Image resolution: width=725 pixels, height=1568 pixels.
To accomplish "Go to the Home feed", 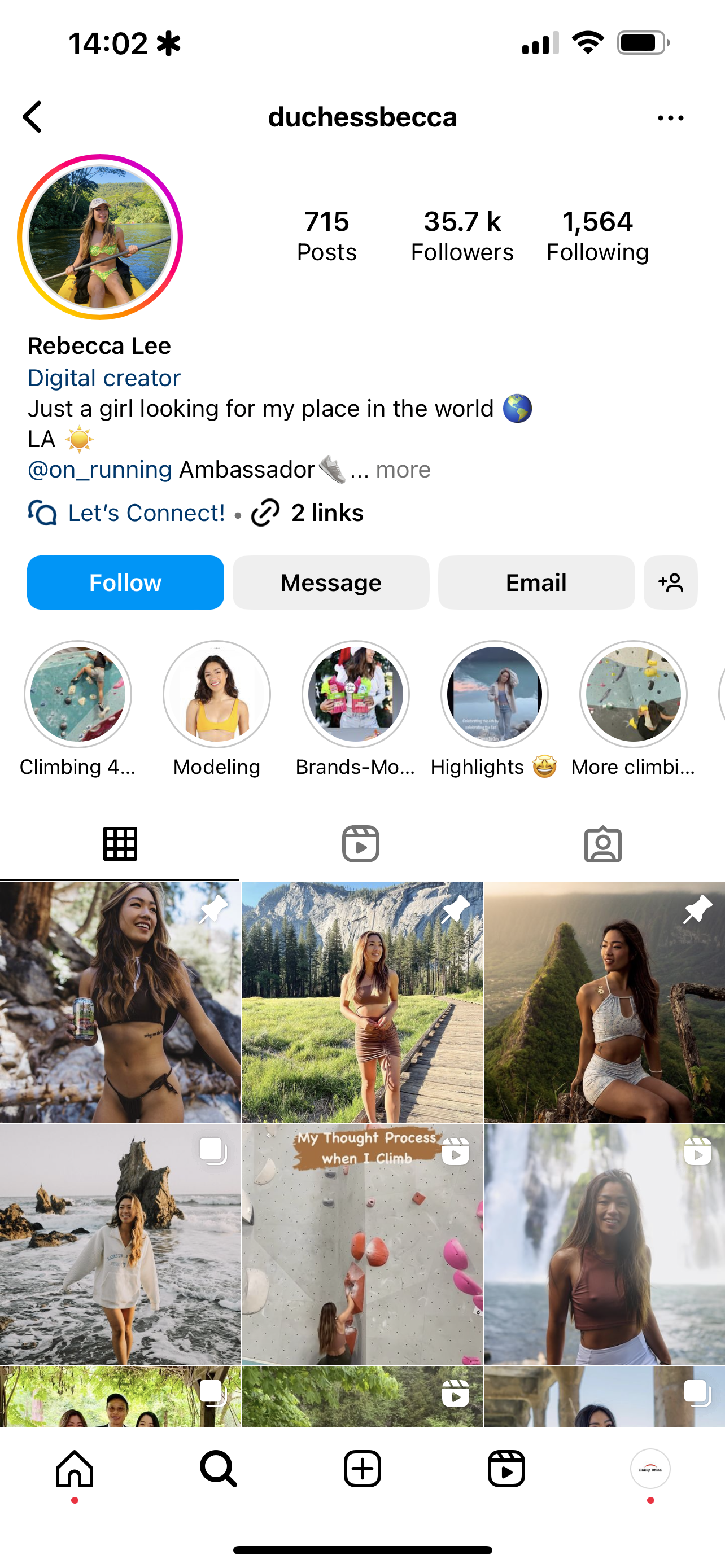I will click(75, 1468).
